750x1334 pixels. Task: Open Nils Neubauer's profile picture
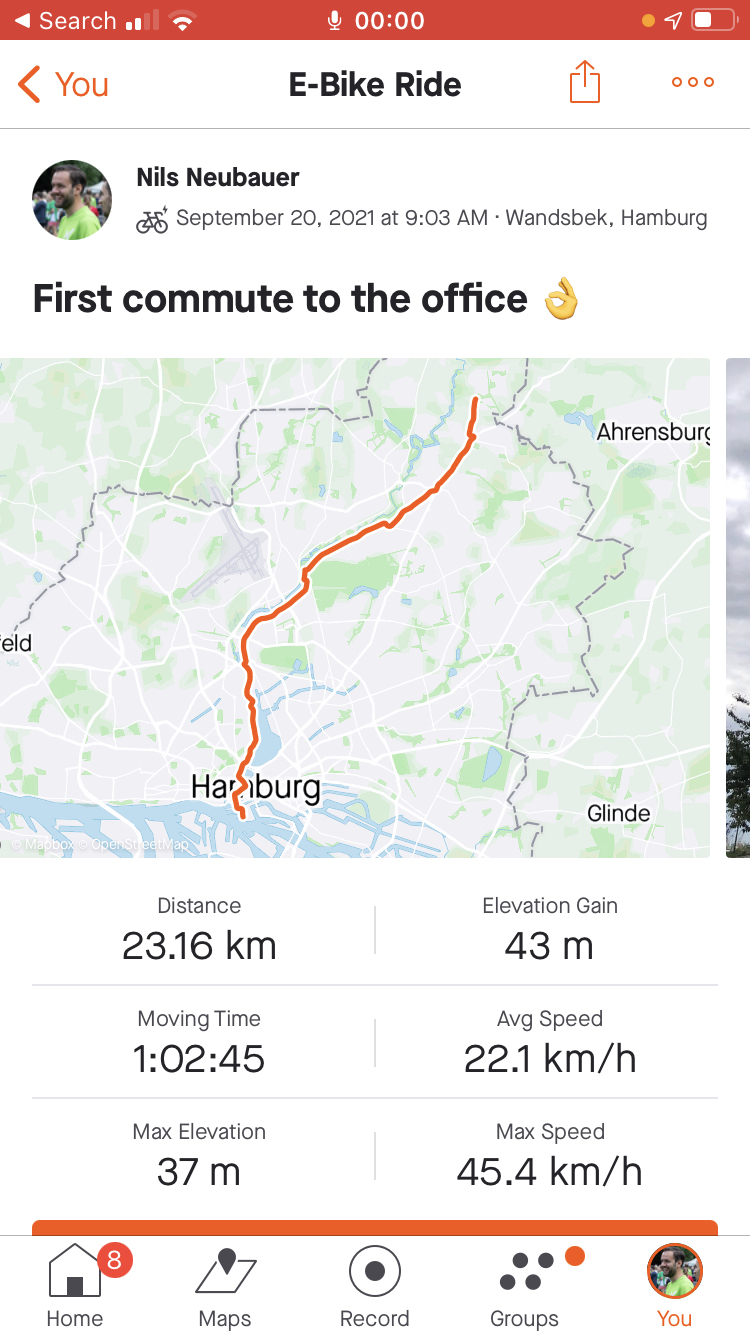point(72,200)
